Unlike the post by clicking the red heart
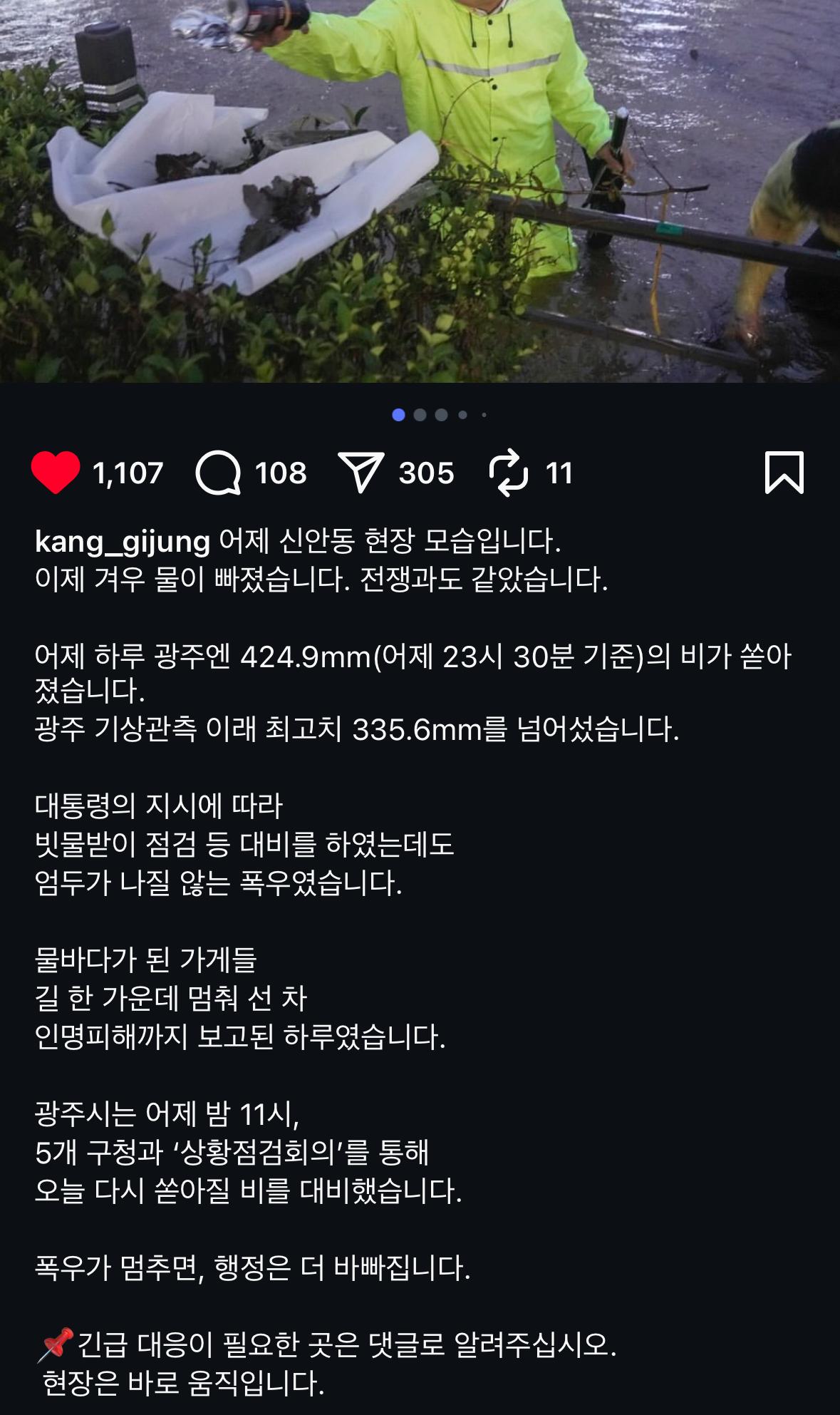Viewport: 840px width, 1415px height. click(57, 470)
